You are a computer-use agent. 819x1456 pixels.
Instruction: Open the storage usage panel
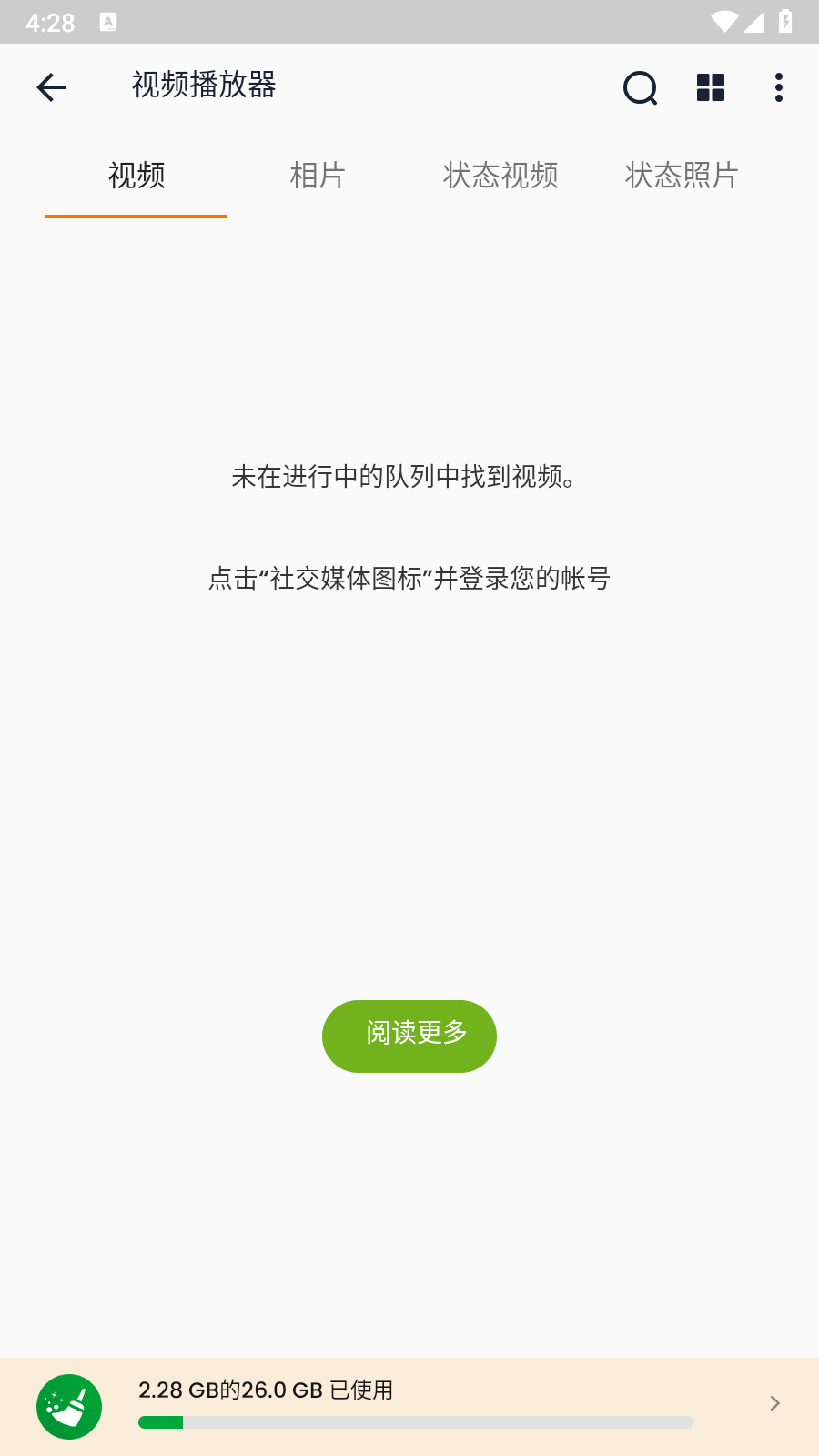click(409, 1404)
